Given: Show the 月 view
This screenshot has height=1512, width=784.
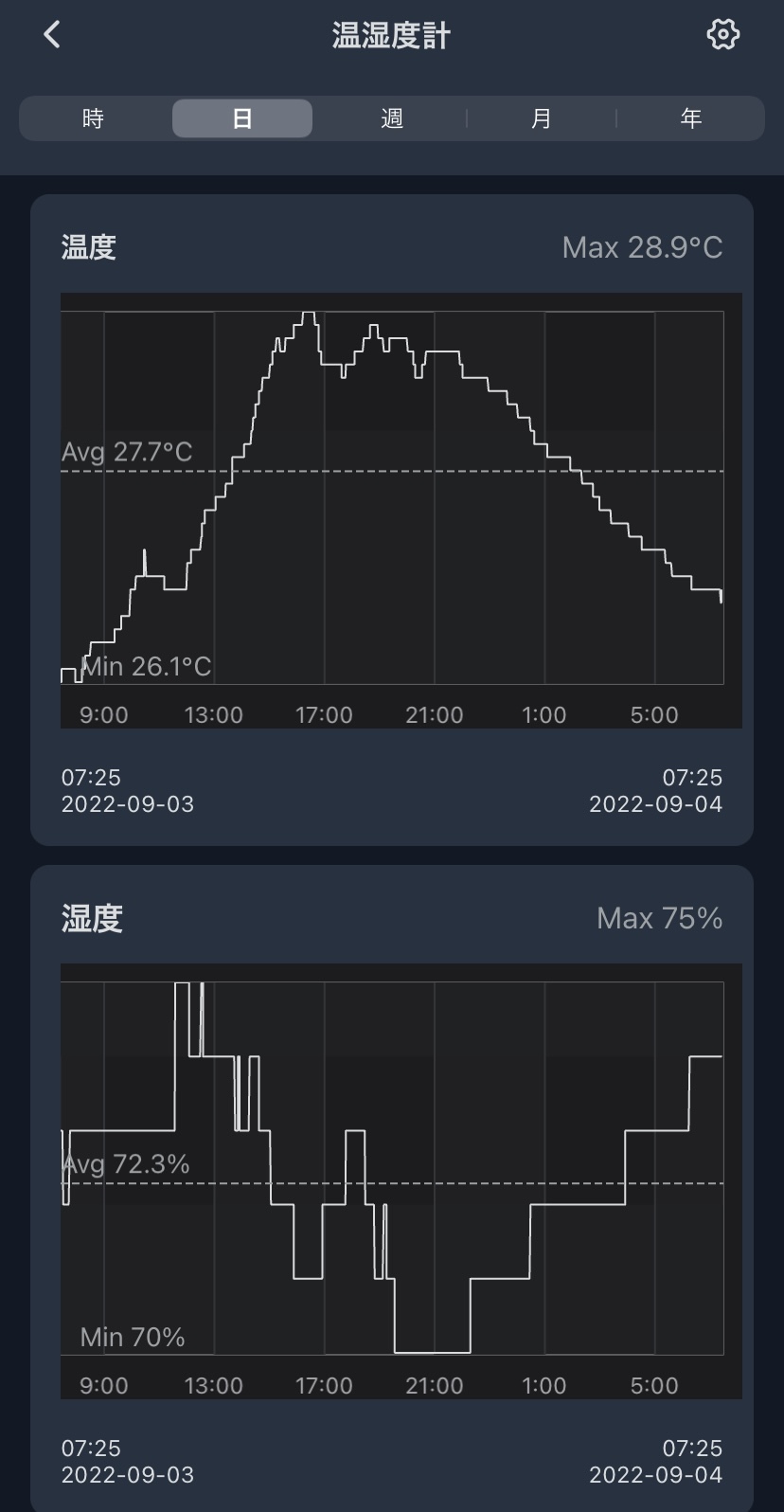Looking at the screenshot, I should tap(541, 118).
